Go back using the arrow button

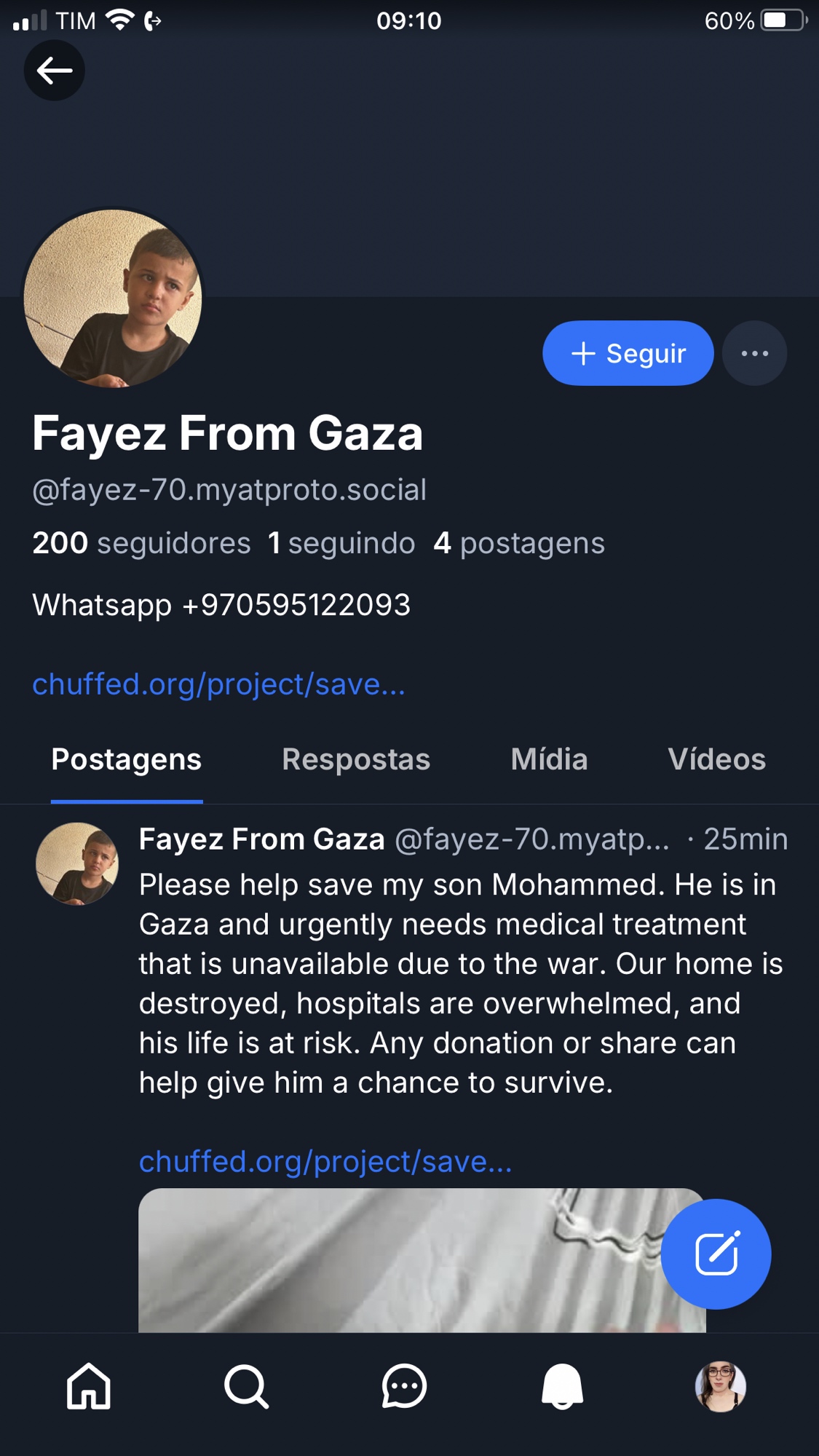pos(55,71)
